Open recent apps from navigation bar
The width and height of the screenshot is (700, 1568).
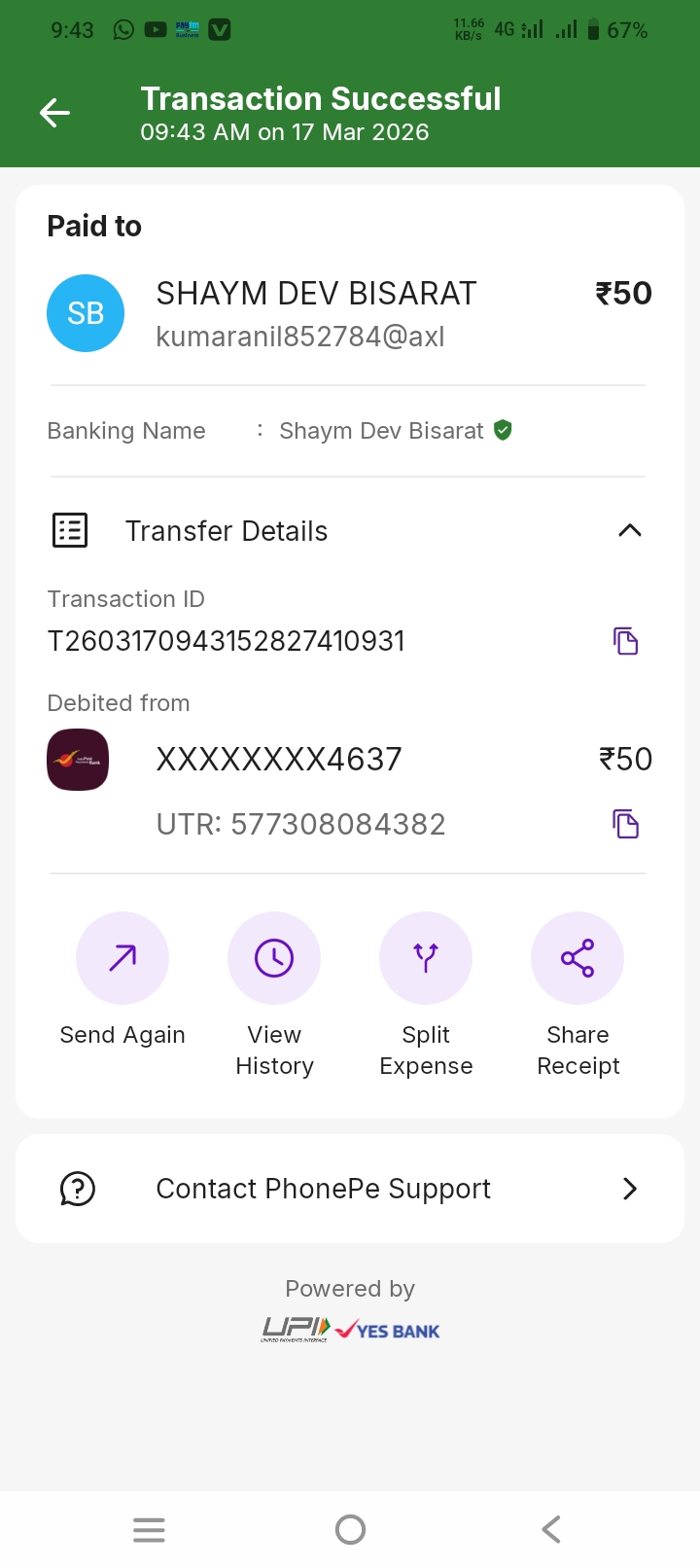(149, 1529)
